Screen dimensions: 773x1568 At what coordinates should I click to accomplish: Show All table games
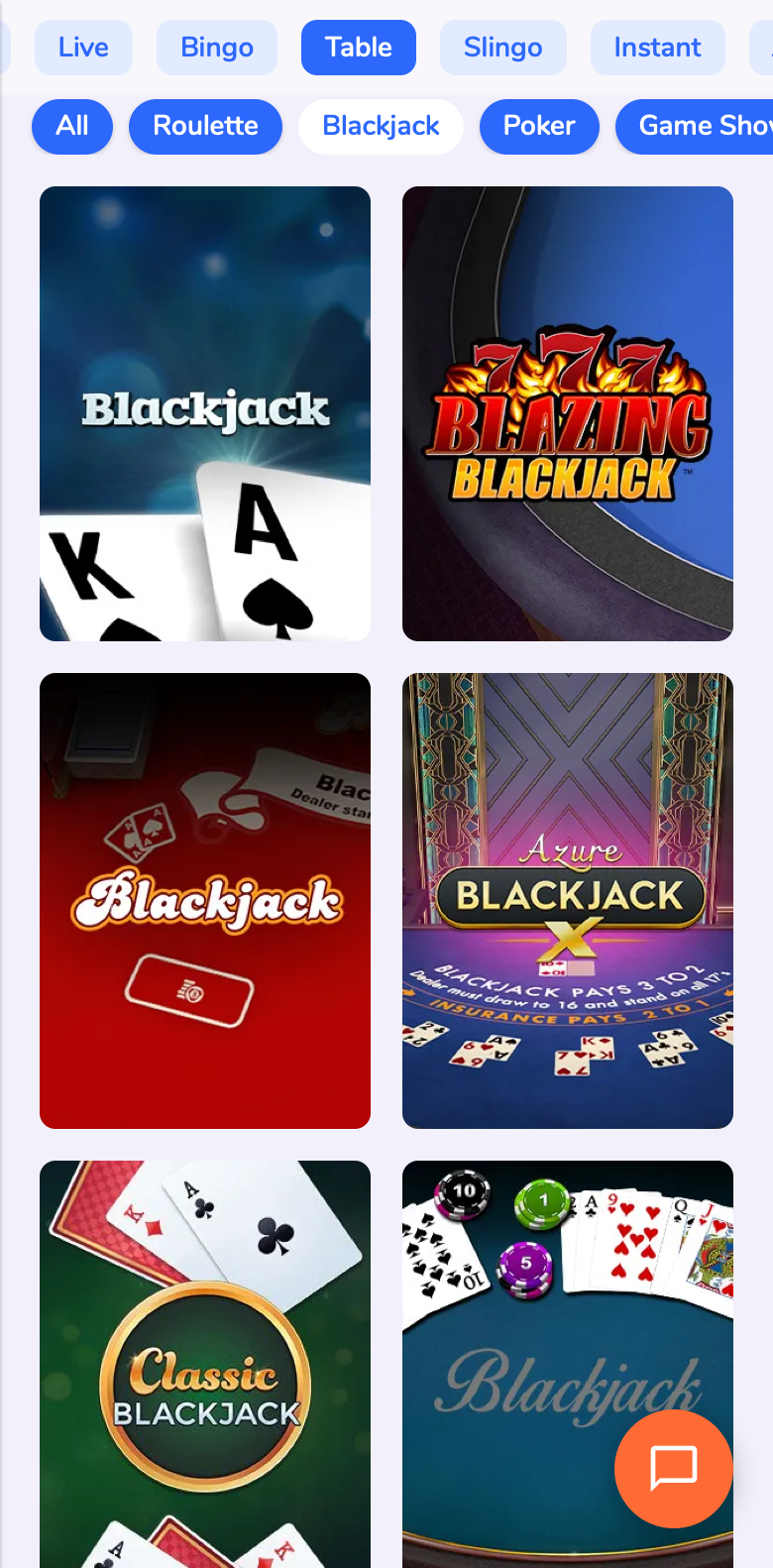(72, 126)
